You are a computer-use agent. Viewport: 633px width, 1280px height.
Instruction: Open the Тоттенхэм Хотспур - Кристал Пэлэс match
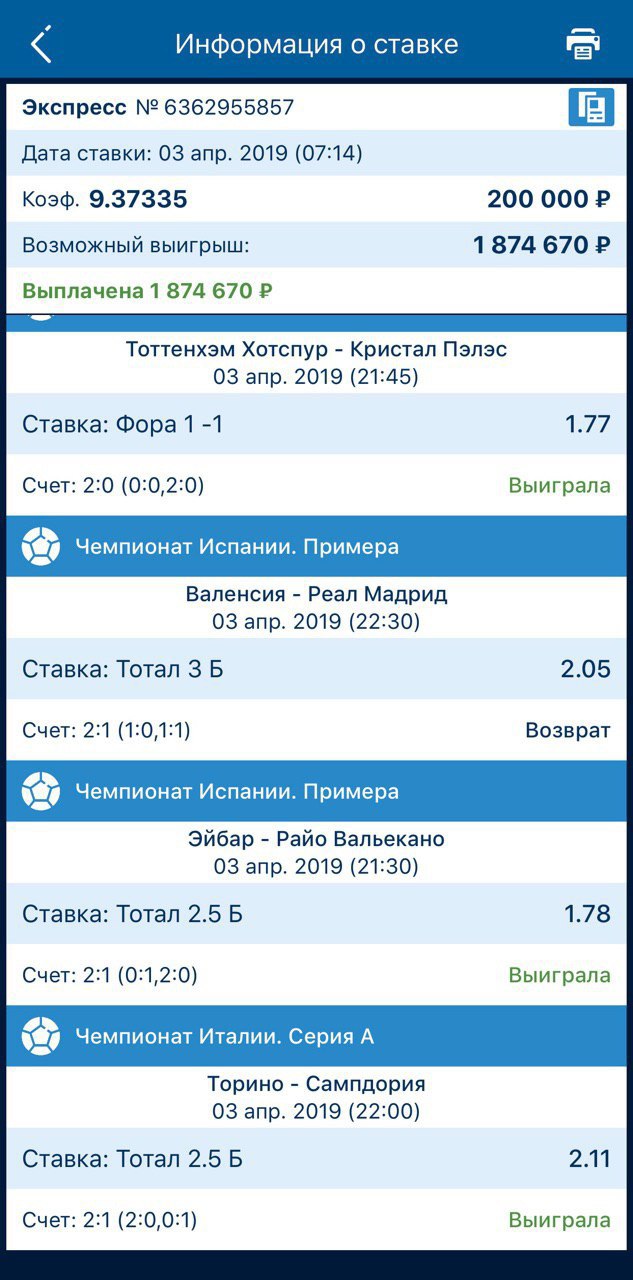pyautogui.click(x=316, y=363)
